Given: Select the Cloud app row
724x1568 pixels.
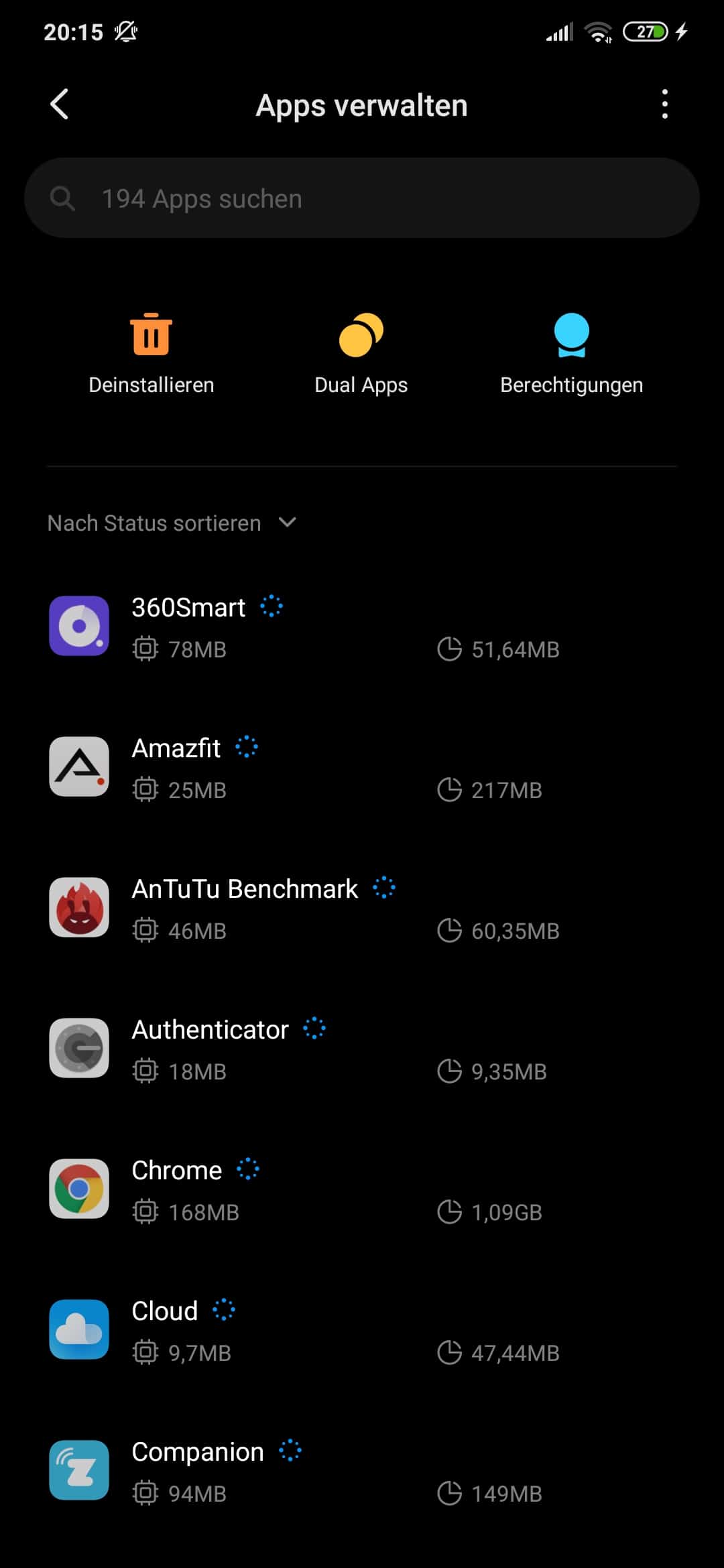Looking at the screenshot, I should point(362,1330).
